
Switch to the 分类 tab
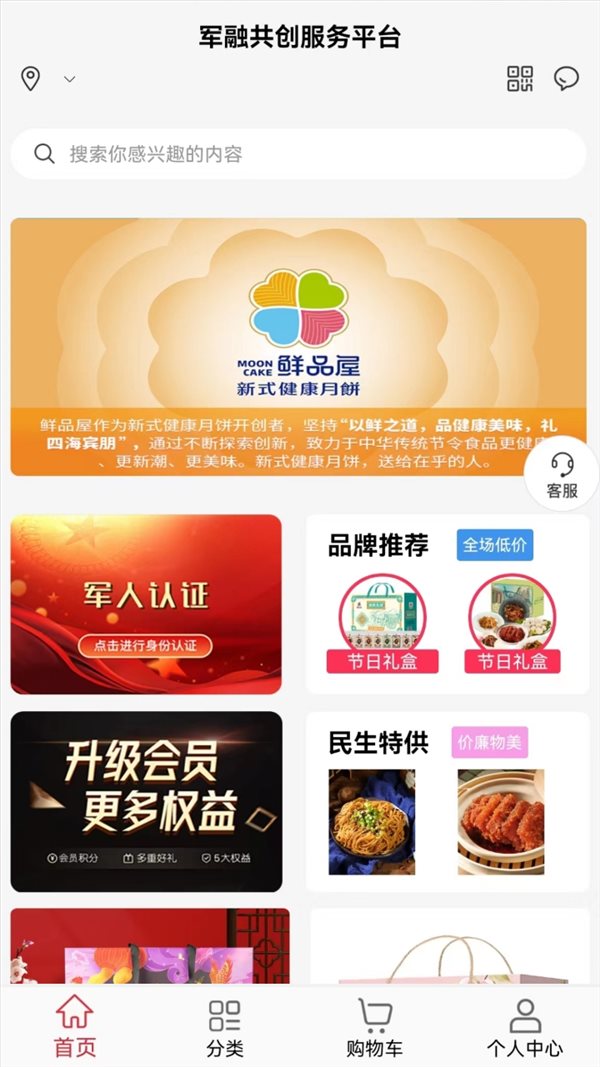coord(225,1027)
